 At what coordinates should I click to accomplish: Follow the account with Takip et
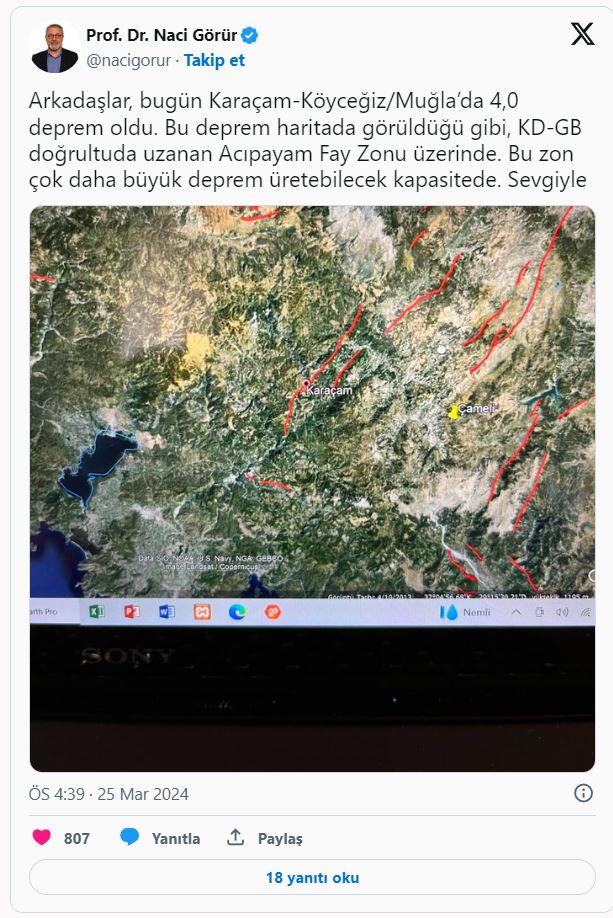coord(214,60)
